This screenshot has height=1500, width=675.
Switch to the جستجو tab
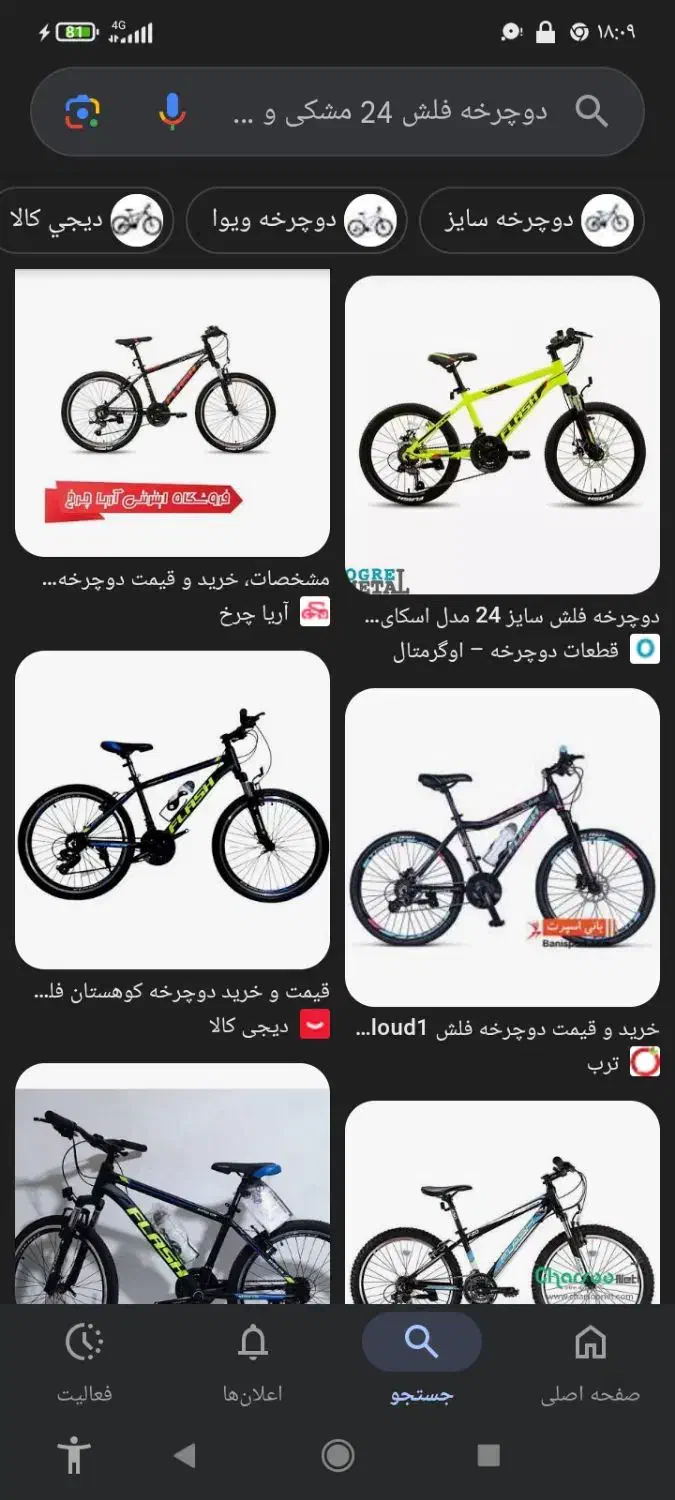421,1360
